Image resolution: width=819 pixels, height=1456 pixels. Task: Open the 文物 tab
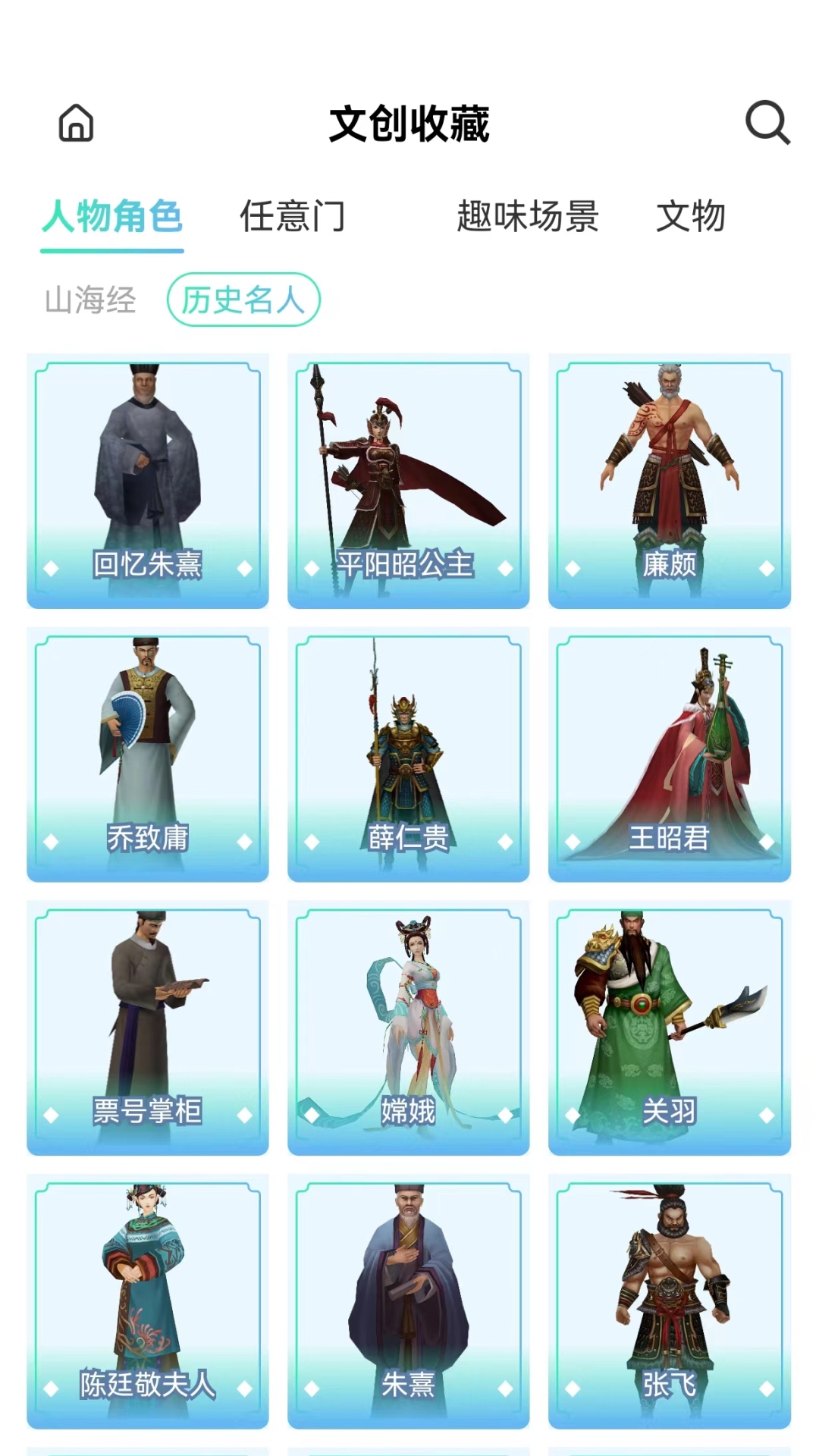coord(690,217)
